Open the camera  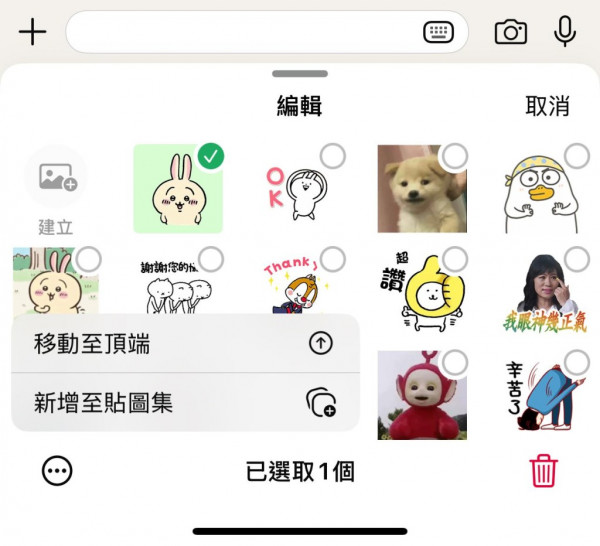pyautogui.click(x=511, y=32)
